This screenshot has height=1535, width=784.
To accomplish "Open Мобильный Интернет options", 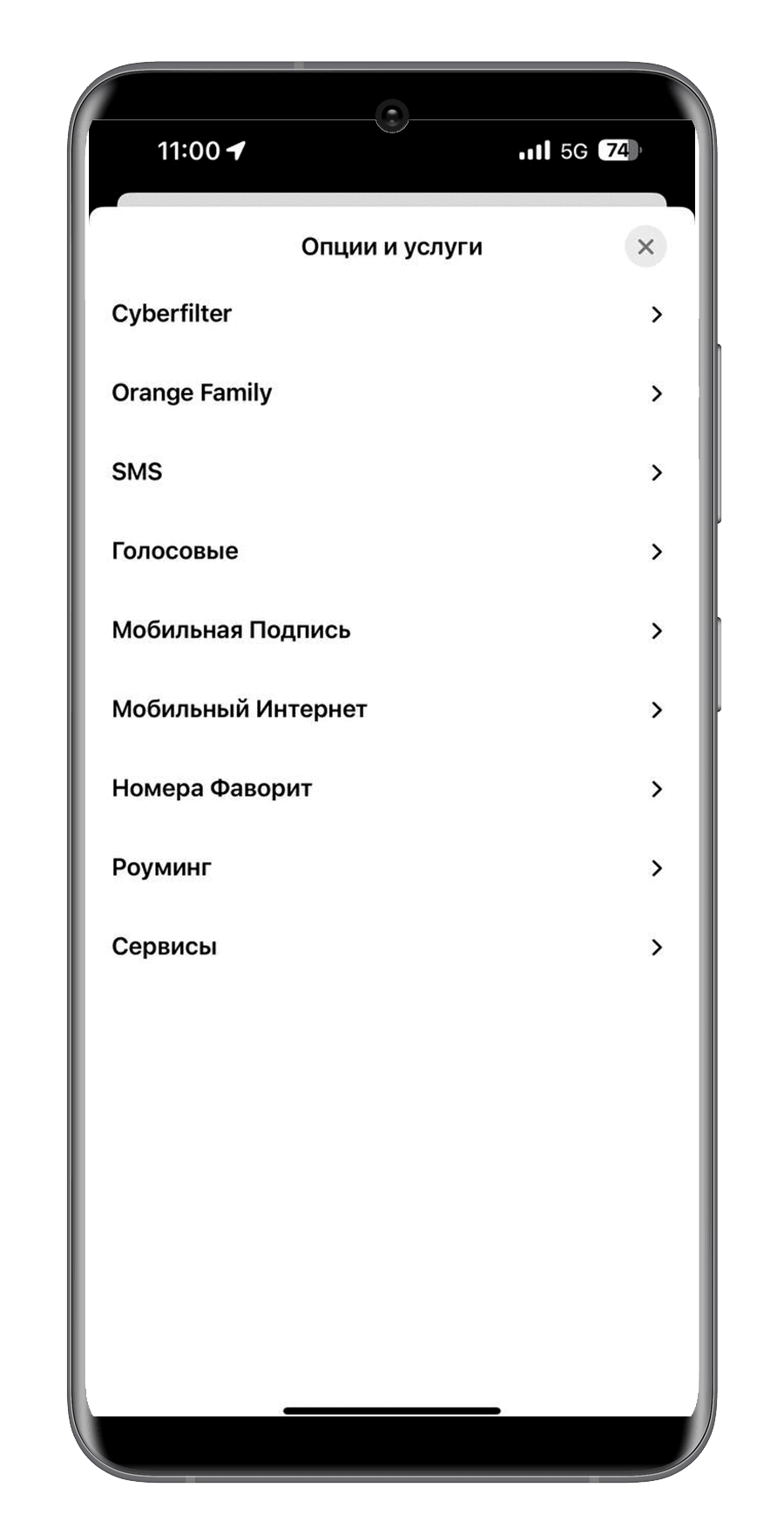I will pos(388,710).
